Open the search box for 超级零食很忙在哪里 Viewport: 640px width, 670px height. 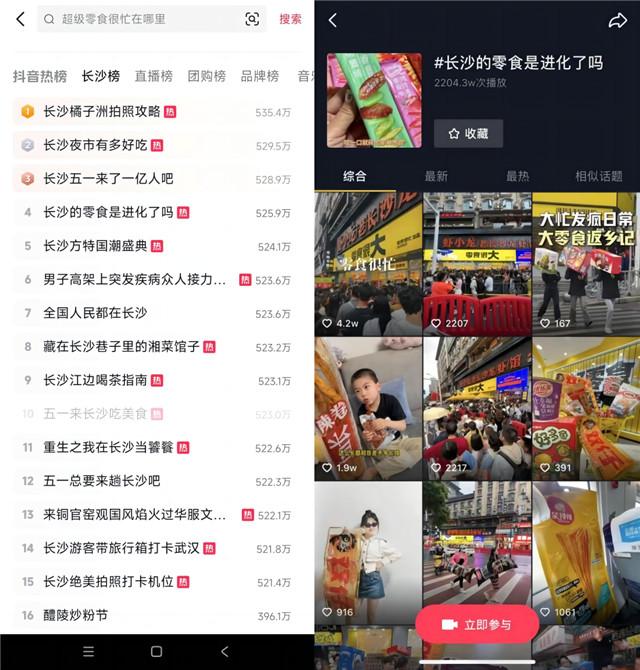point(140,19)
